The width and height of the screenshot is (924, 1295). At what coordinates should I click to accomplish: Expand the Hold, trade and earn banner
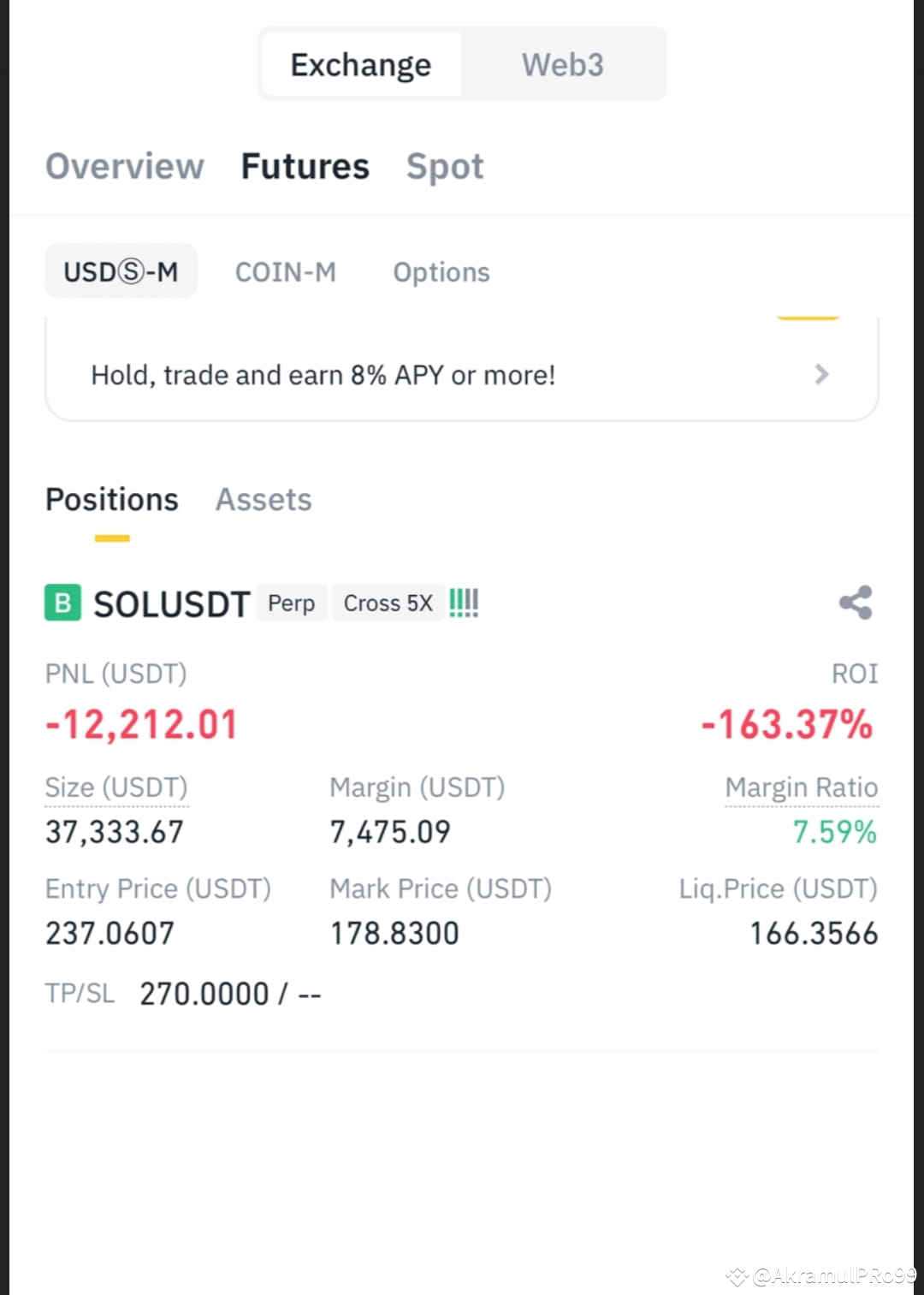tap(323, 374)
